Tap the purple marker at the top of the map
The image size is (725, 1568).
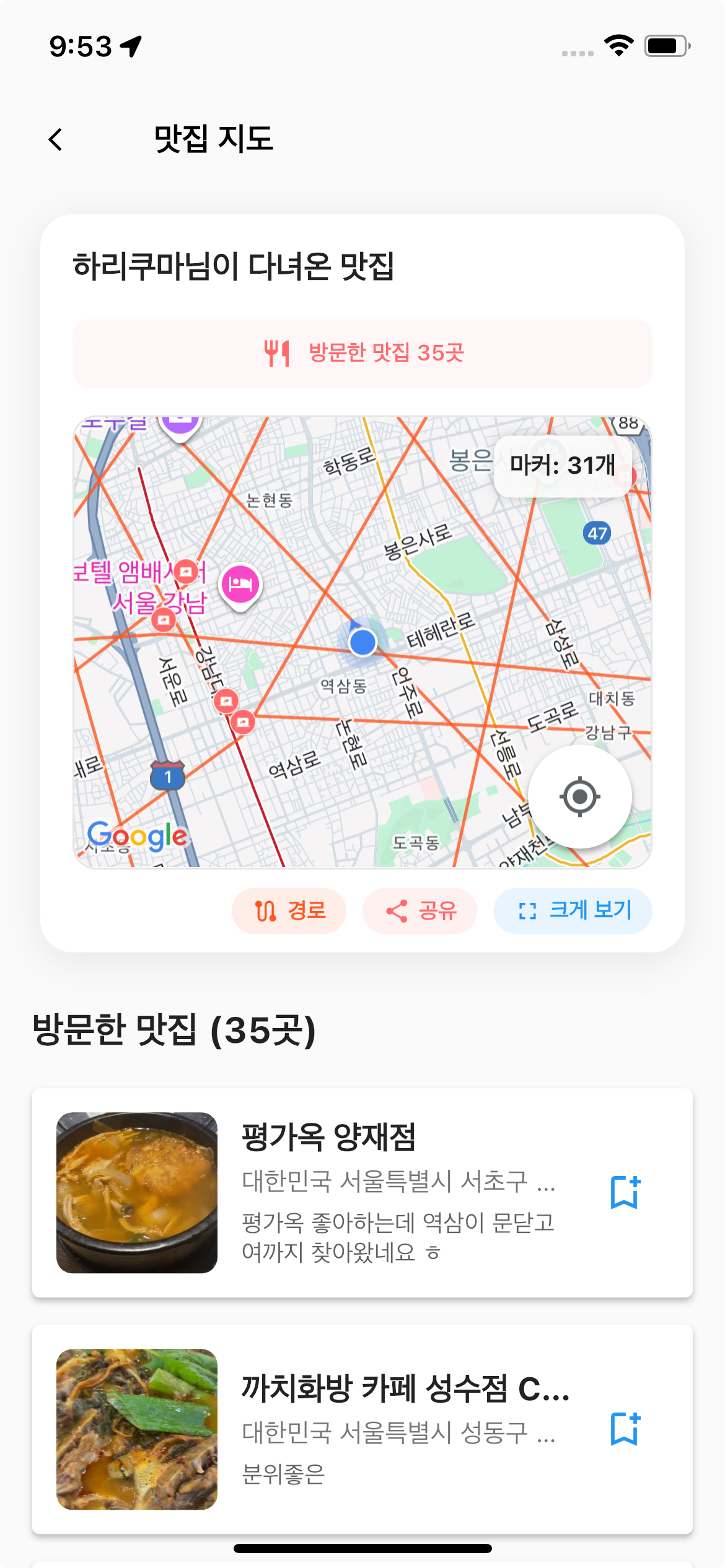(x=180, y=422)
